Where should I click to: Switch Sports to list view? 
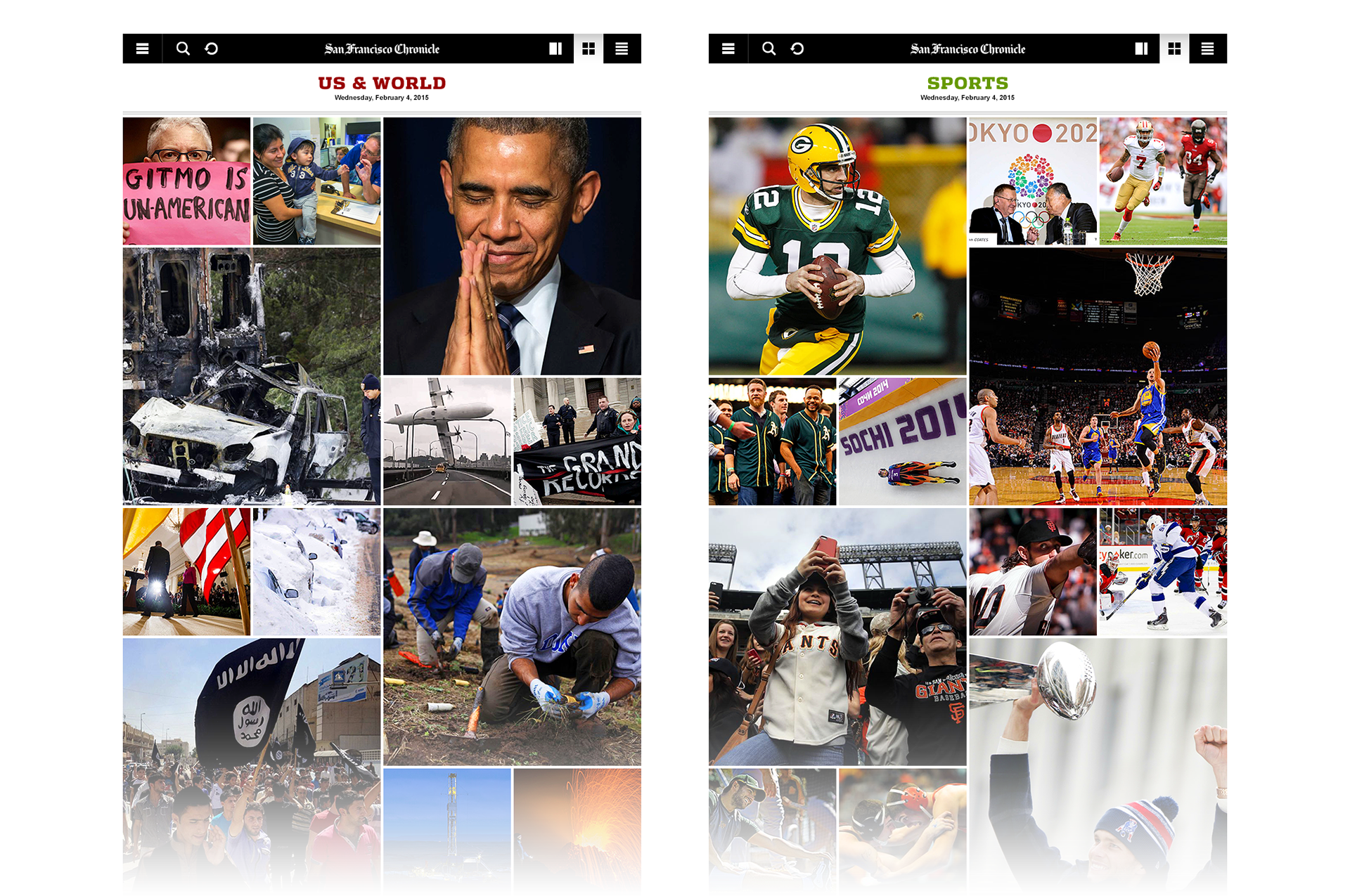[1207, 48]
